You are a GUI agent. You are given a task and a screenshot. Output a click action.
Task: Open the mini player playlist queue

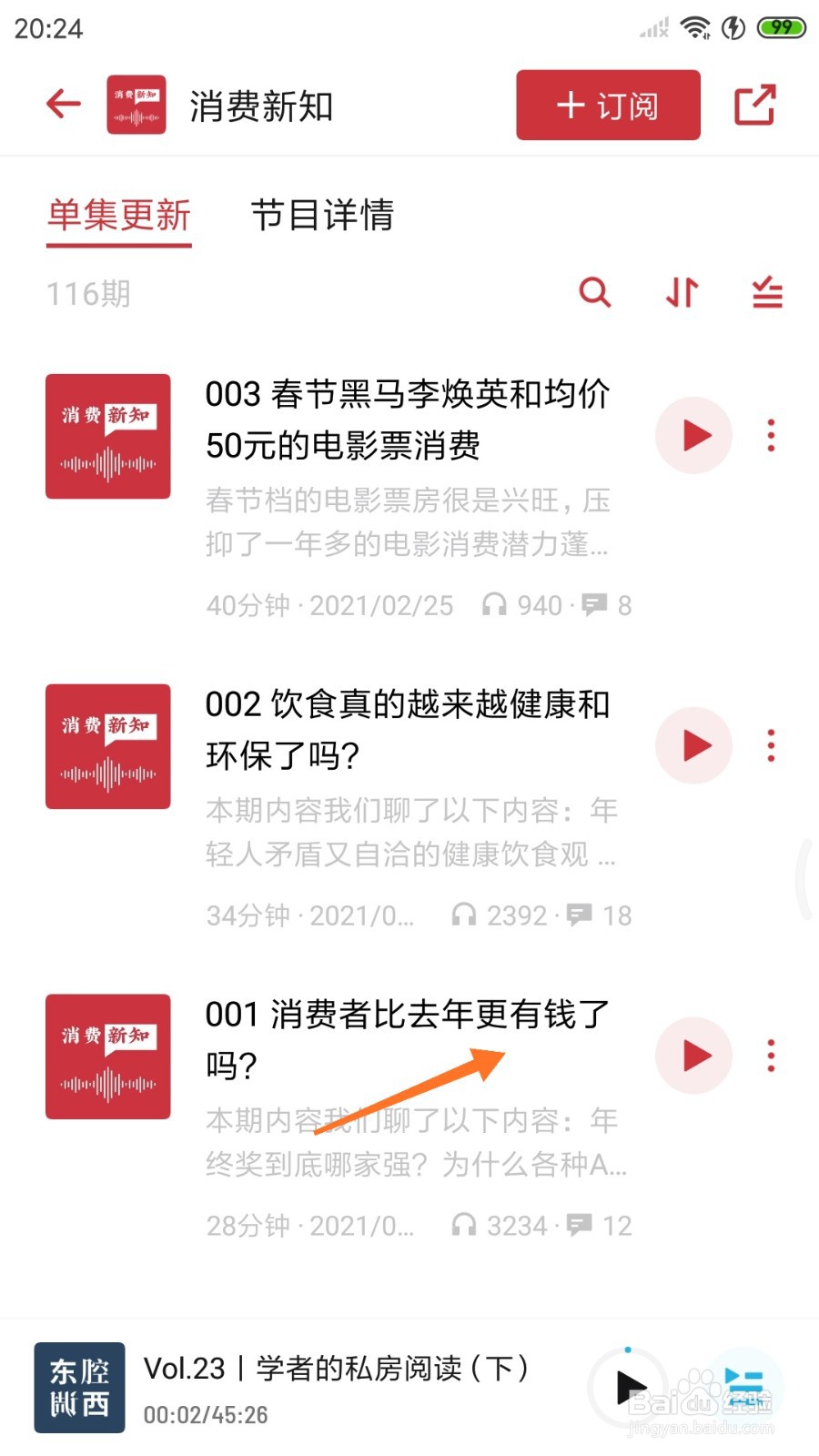pyautogui.click(x=745, y=1388)
